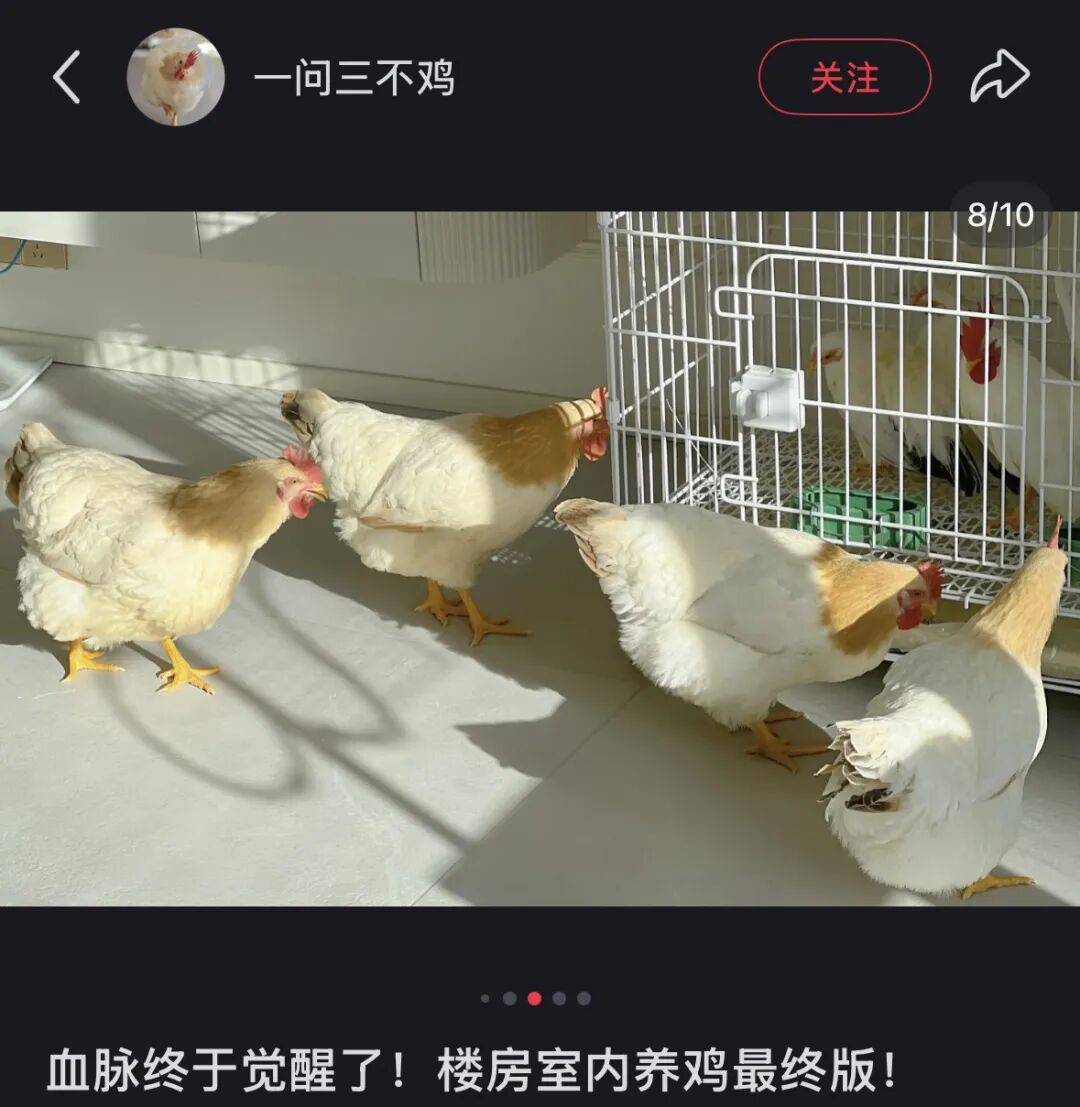Share this post via the arrow icon

tap(999, 77)
